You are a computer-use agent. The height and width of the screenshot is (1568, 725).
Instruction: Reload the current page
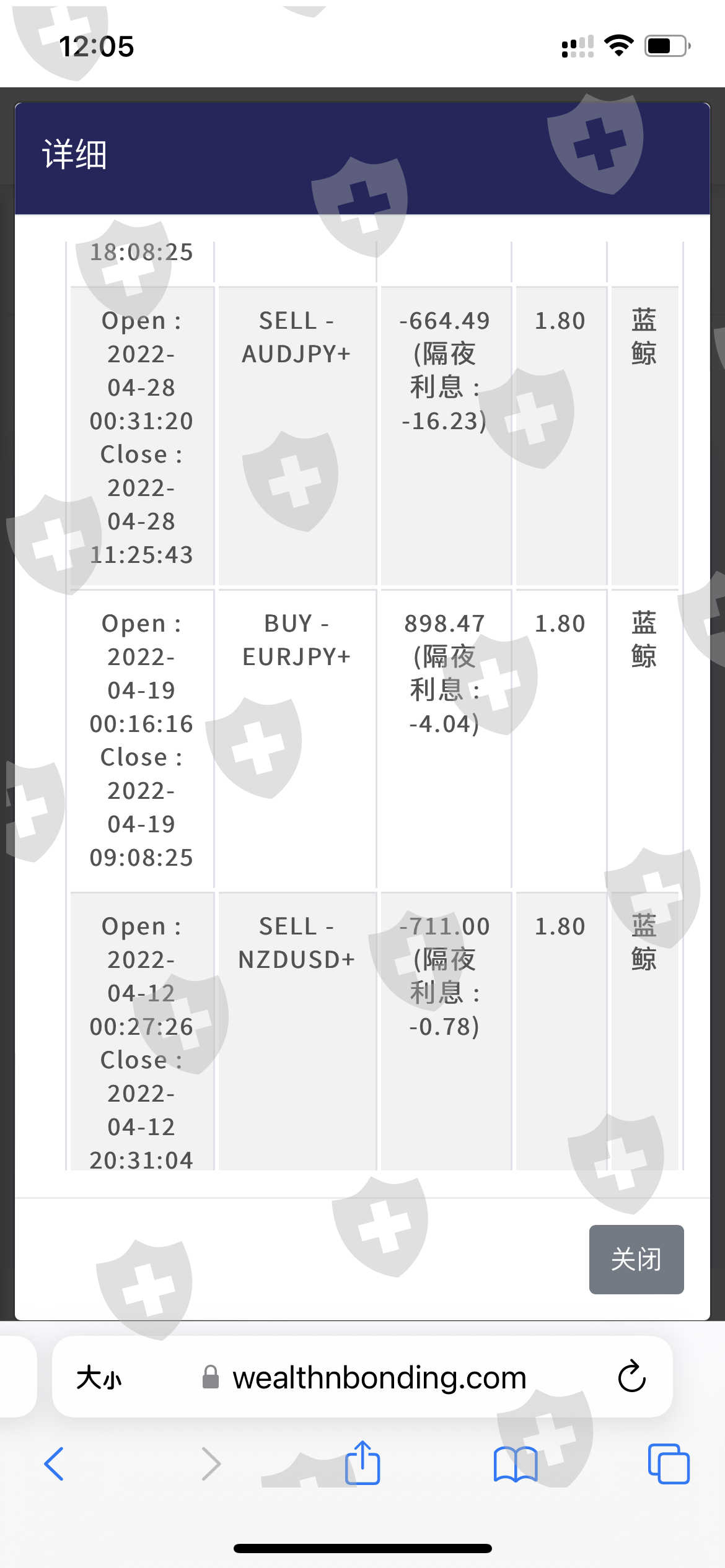tap(631, 1377)
